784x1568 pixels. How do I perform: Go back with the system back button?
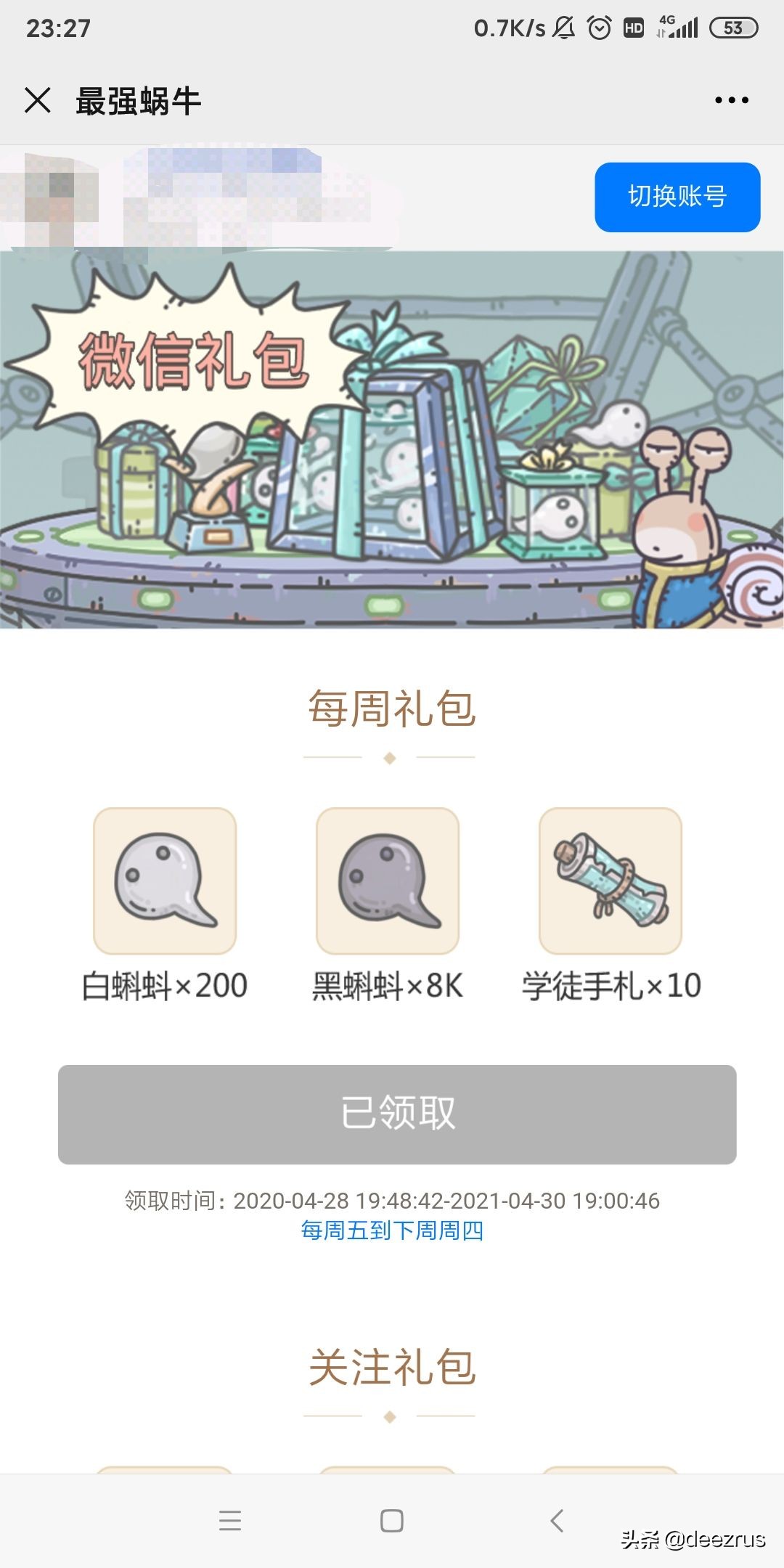tap(557, 1520)
